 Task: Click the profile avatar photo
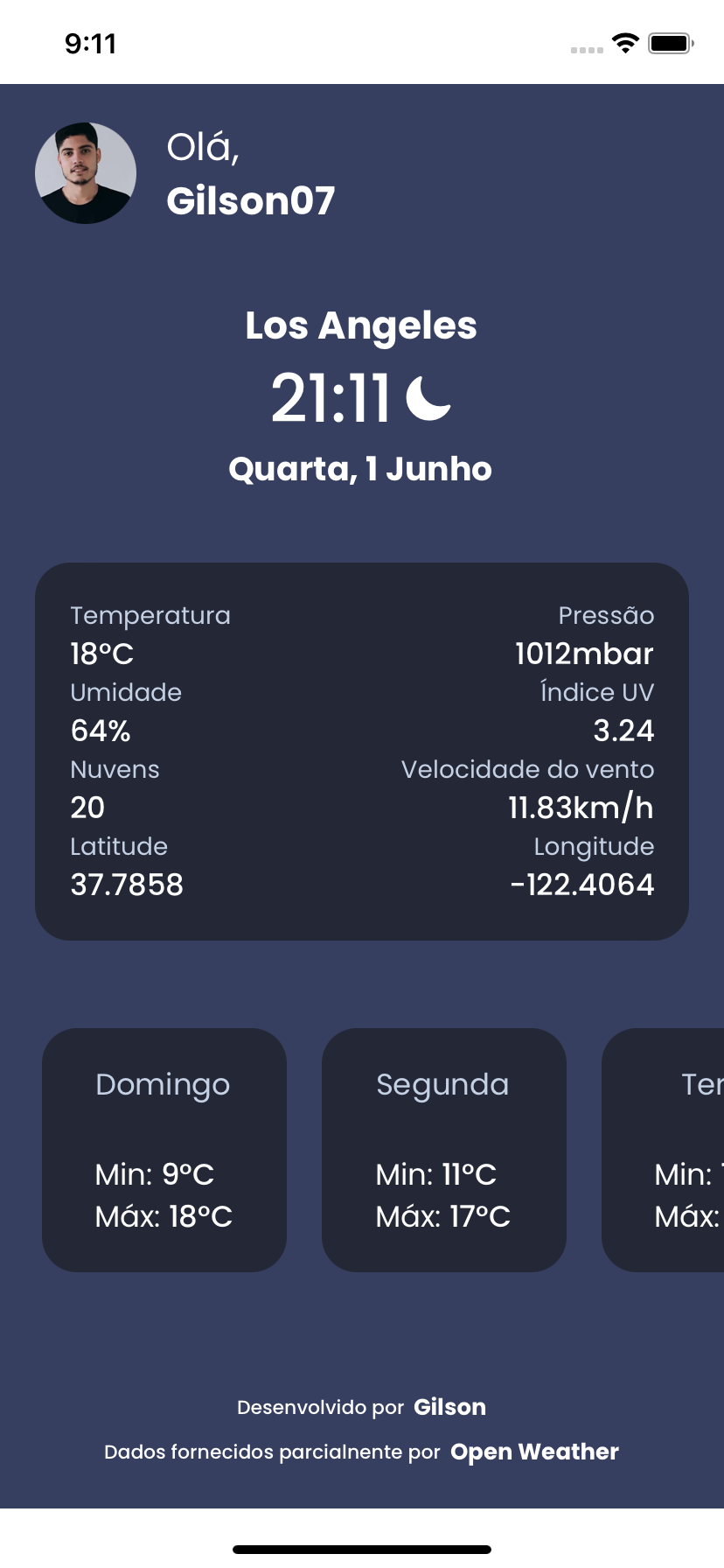tap(86, 172)
